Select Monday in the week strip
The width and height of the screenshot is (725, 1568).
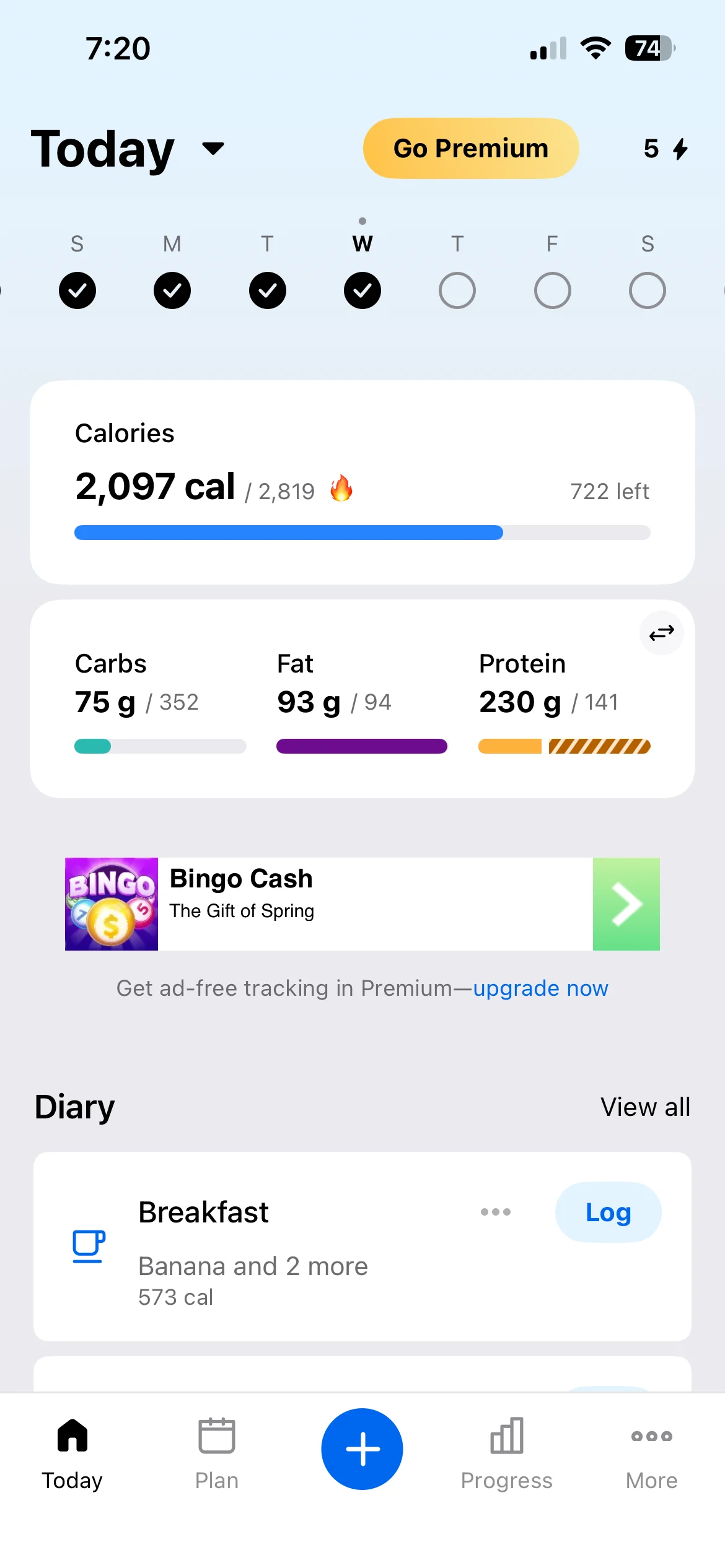pos(172,290)
